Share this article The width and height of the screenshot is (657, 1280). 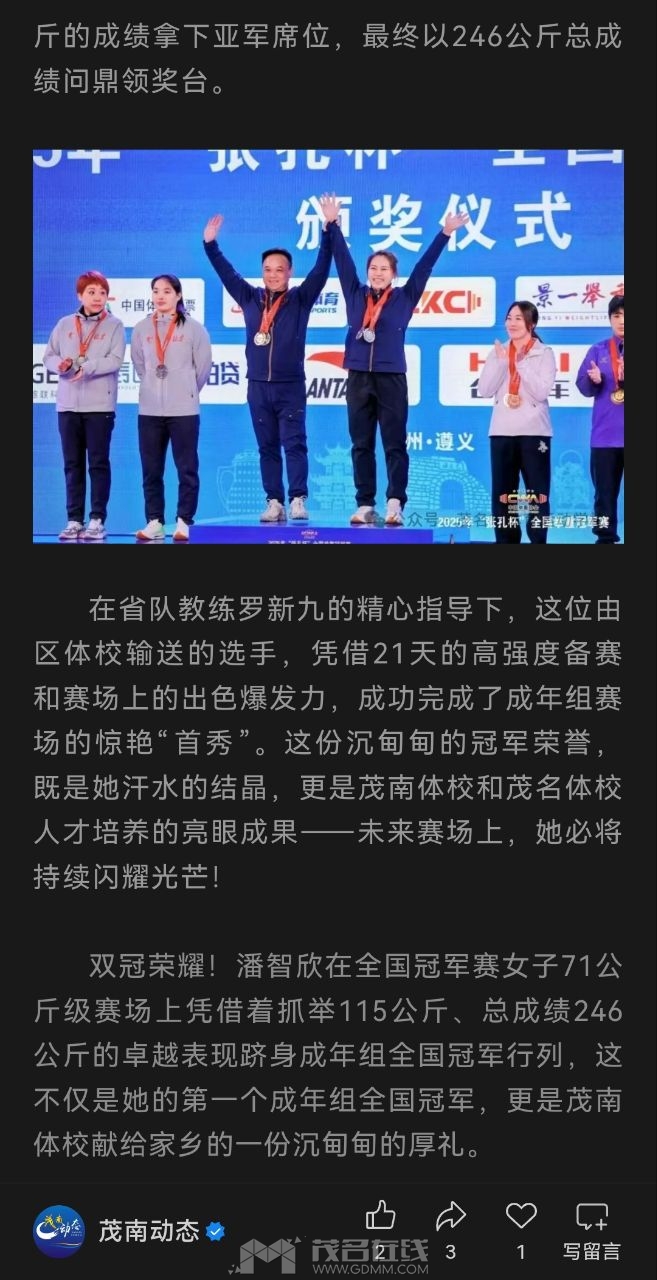pos(451,1217)
